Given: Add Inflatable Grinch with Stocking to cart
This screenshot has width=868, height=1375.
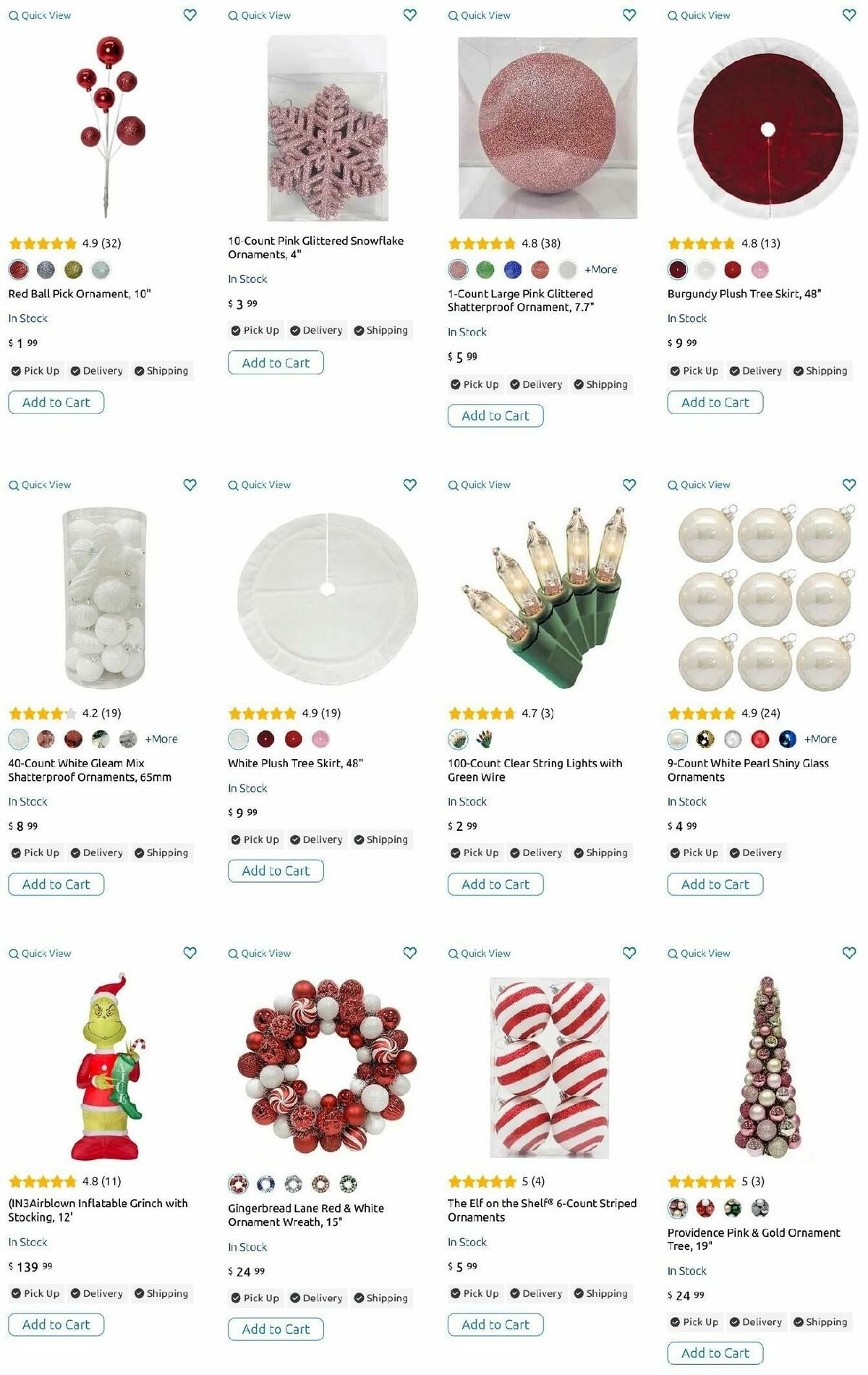Looking at the screenshot, I should pyautogui.click(x=56, y=1324).
